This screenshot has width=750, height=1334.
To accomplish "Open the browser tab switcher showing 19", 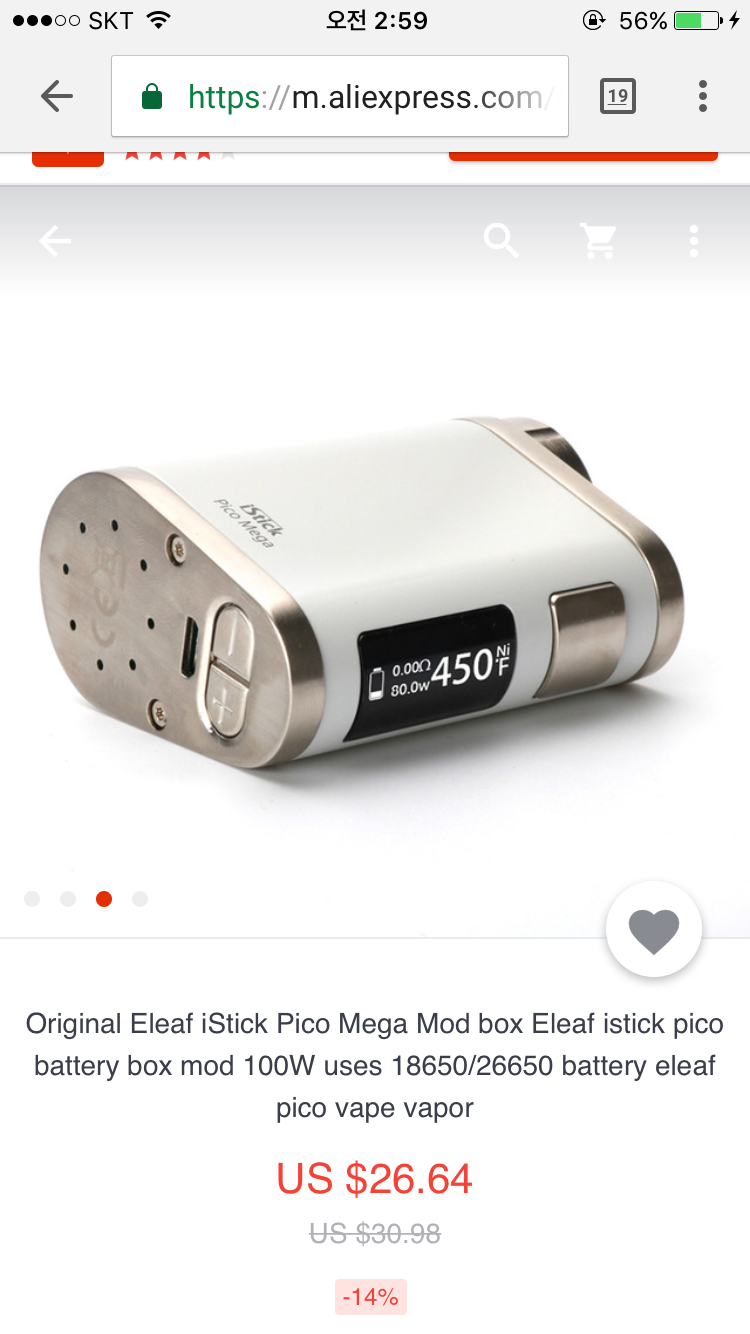I will (617, 96).
